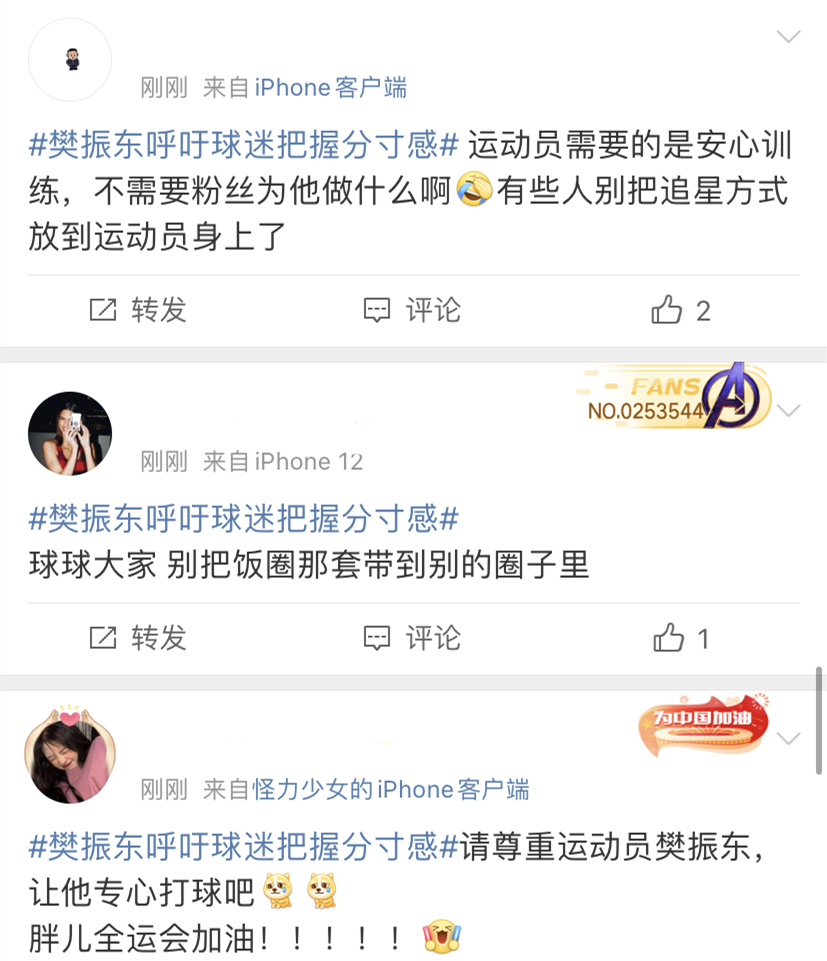
Task: View profile of the iPhone 12 poster
Action: (x=70, y=433)
